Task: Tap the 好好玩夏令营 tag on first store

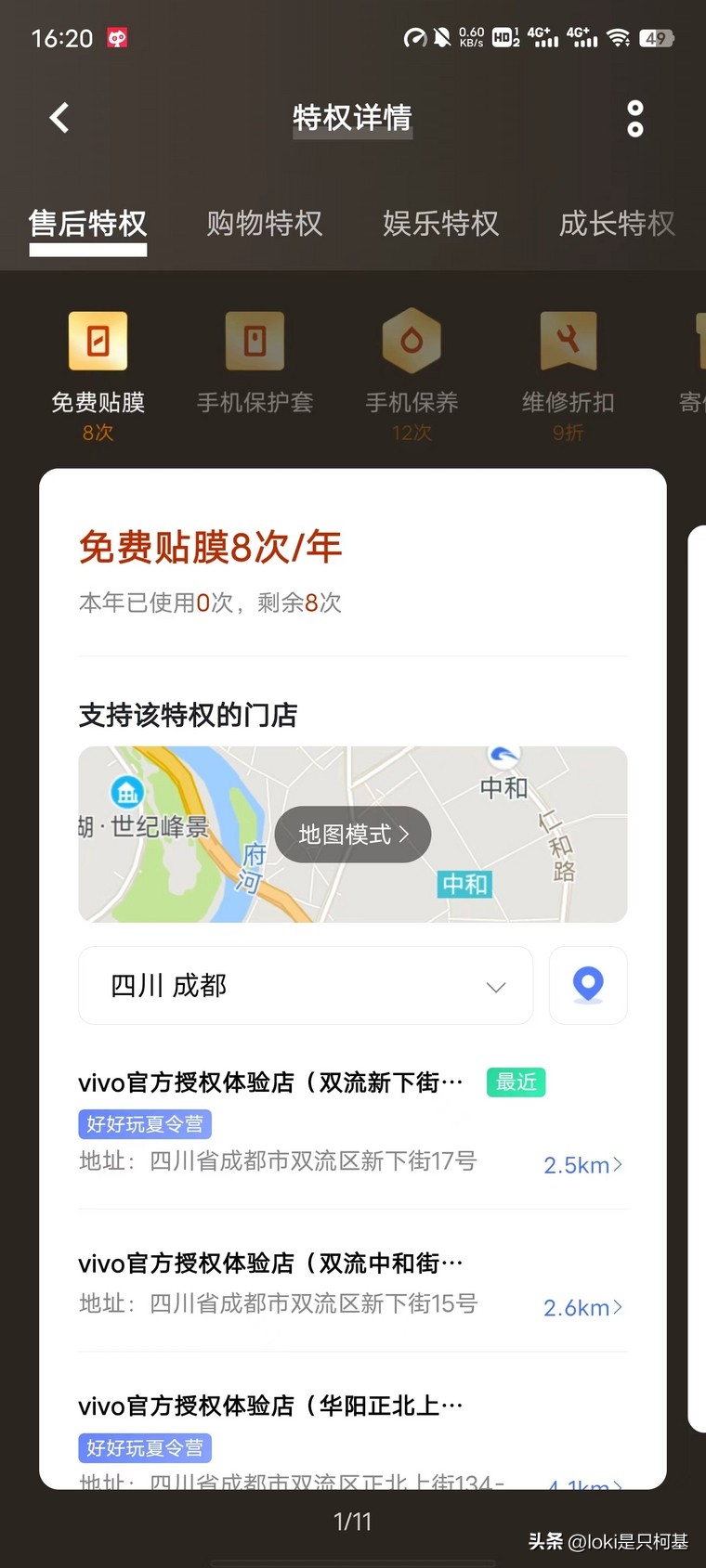Action: click(145, 1123)
